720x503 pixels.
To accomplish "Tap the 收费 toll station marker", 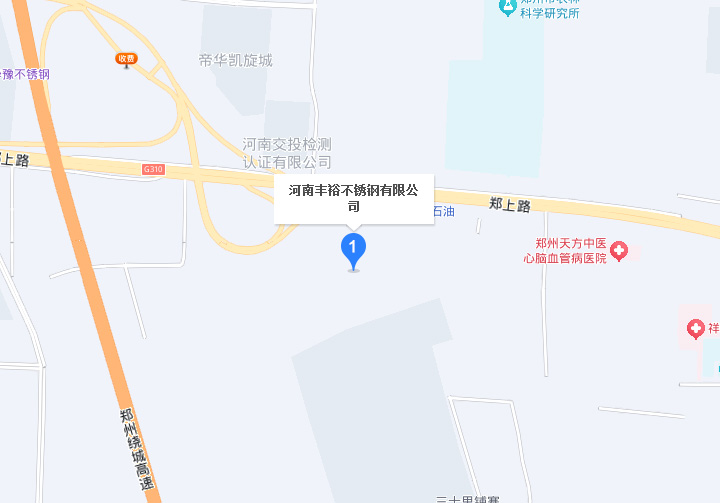I will [x=125, y=58].
